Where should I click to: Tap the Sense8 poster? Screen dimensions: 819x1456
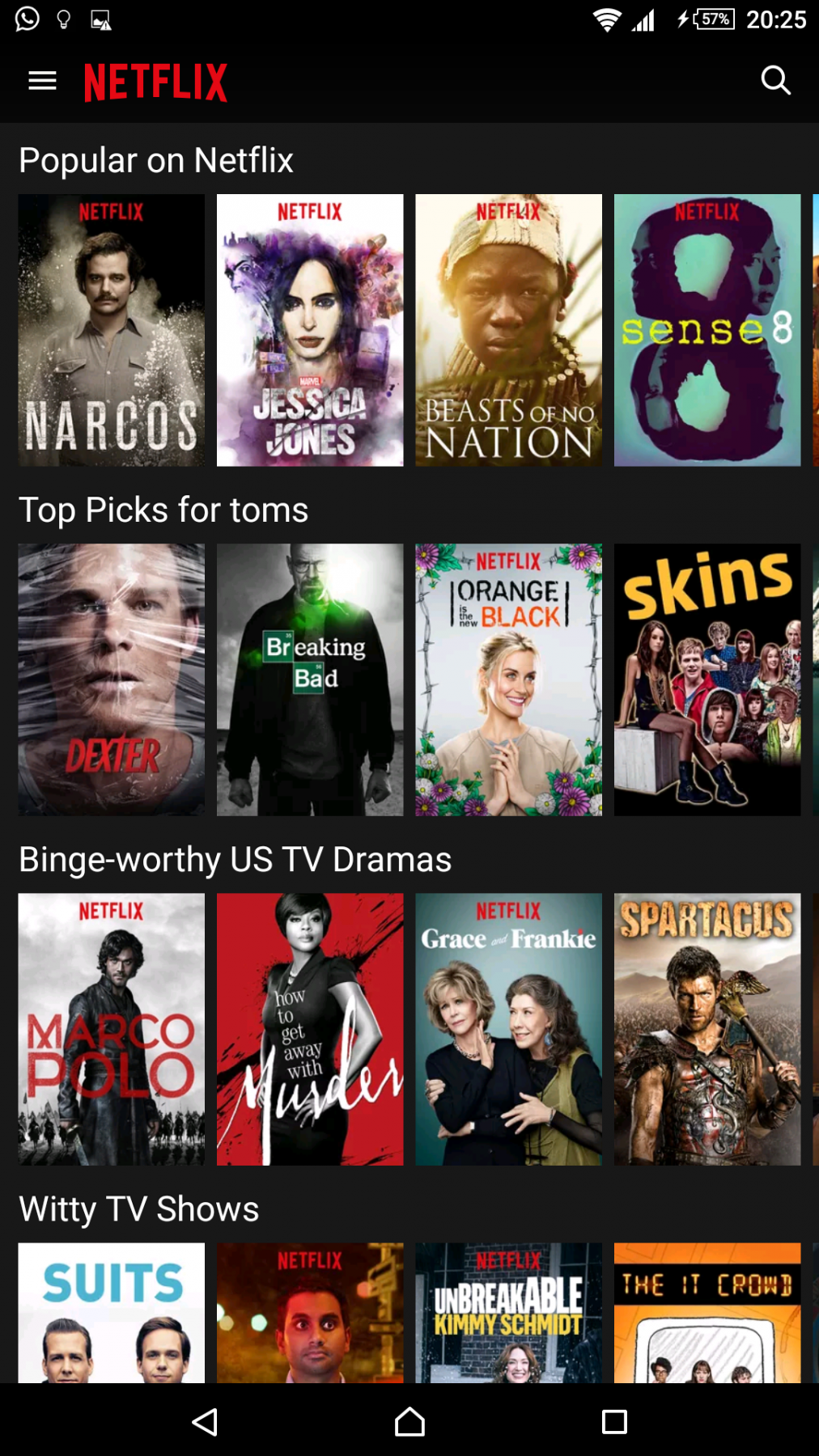pos(707,330)
